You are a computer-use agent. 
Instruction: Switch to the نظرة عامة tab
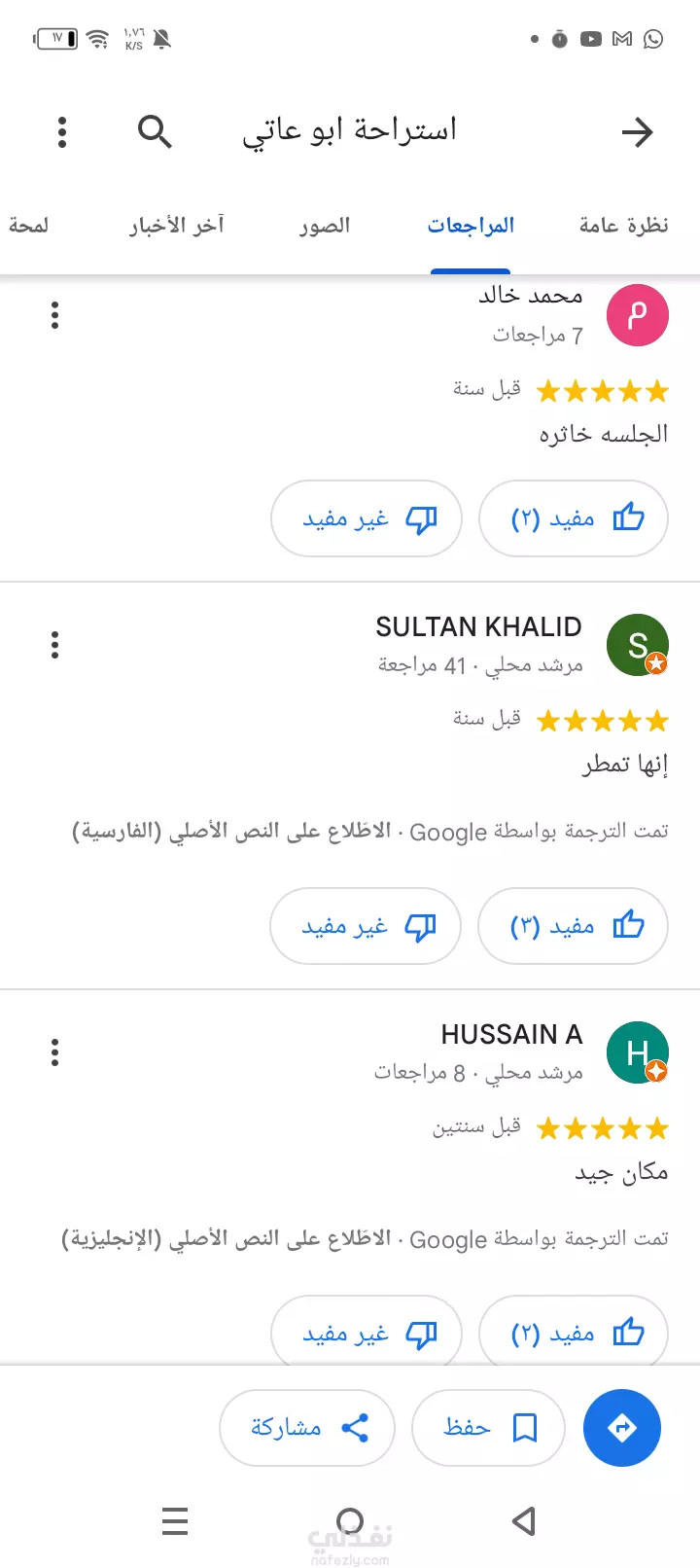pyautogui.click(x=623, y=226)
